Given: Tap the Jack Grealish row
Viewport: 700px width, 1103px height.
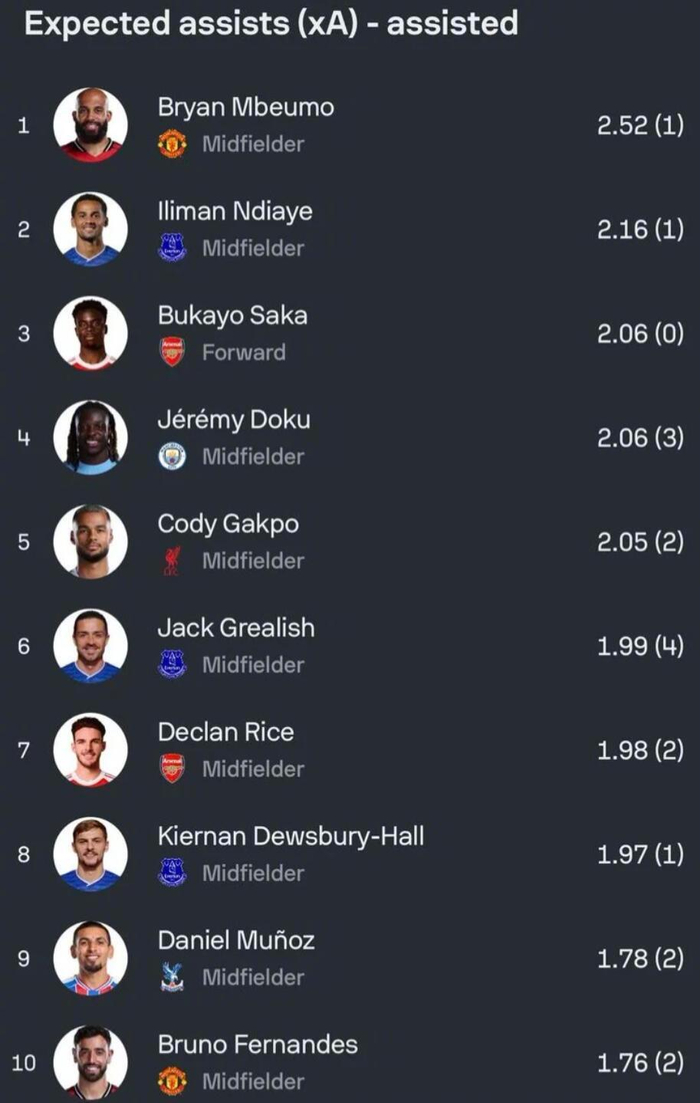Looking at the screenshot, I should 236,628.
